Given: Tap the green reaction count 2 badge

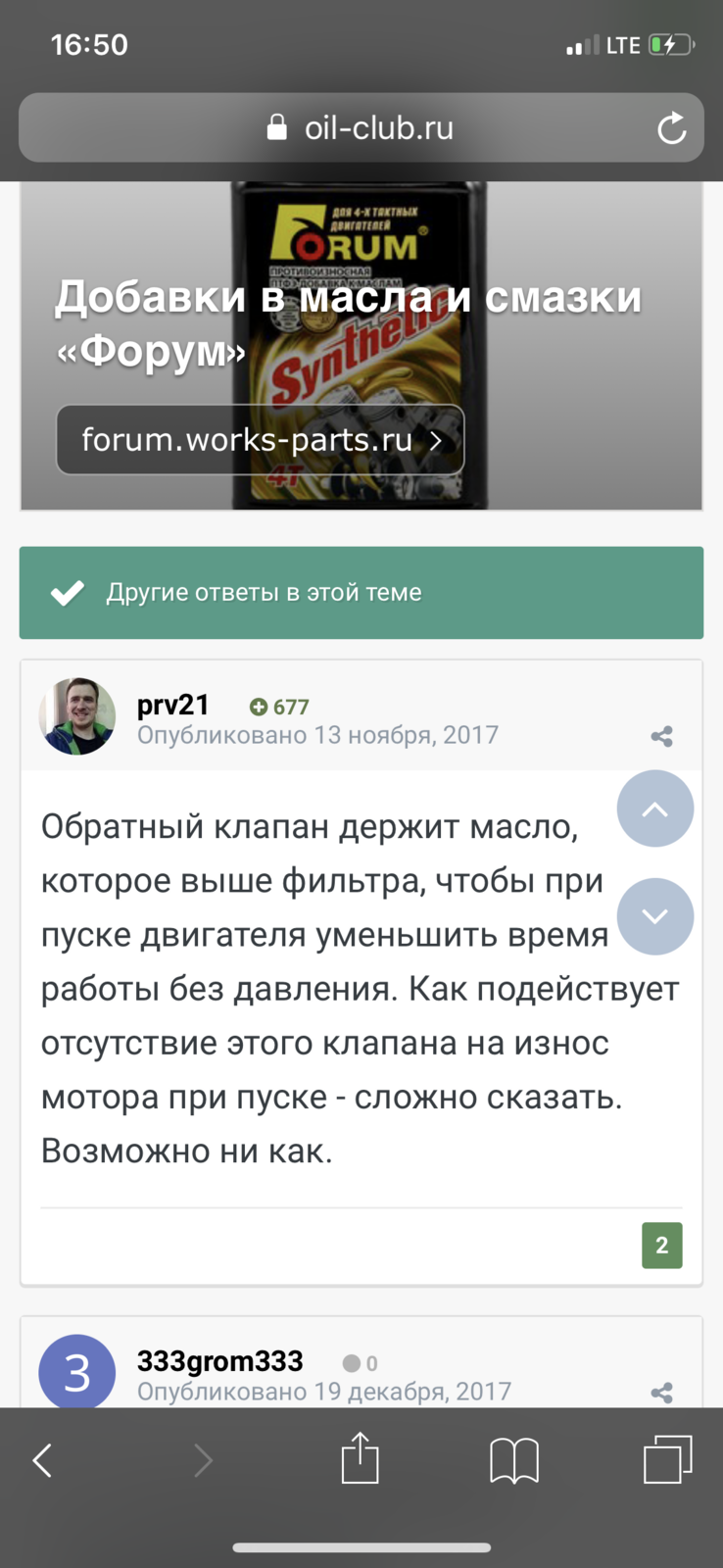Looking at the screenshot, I should [x=662, y=1246].
